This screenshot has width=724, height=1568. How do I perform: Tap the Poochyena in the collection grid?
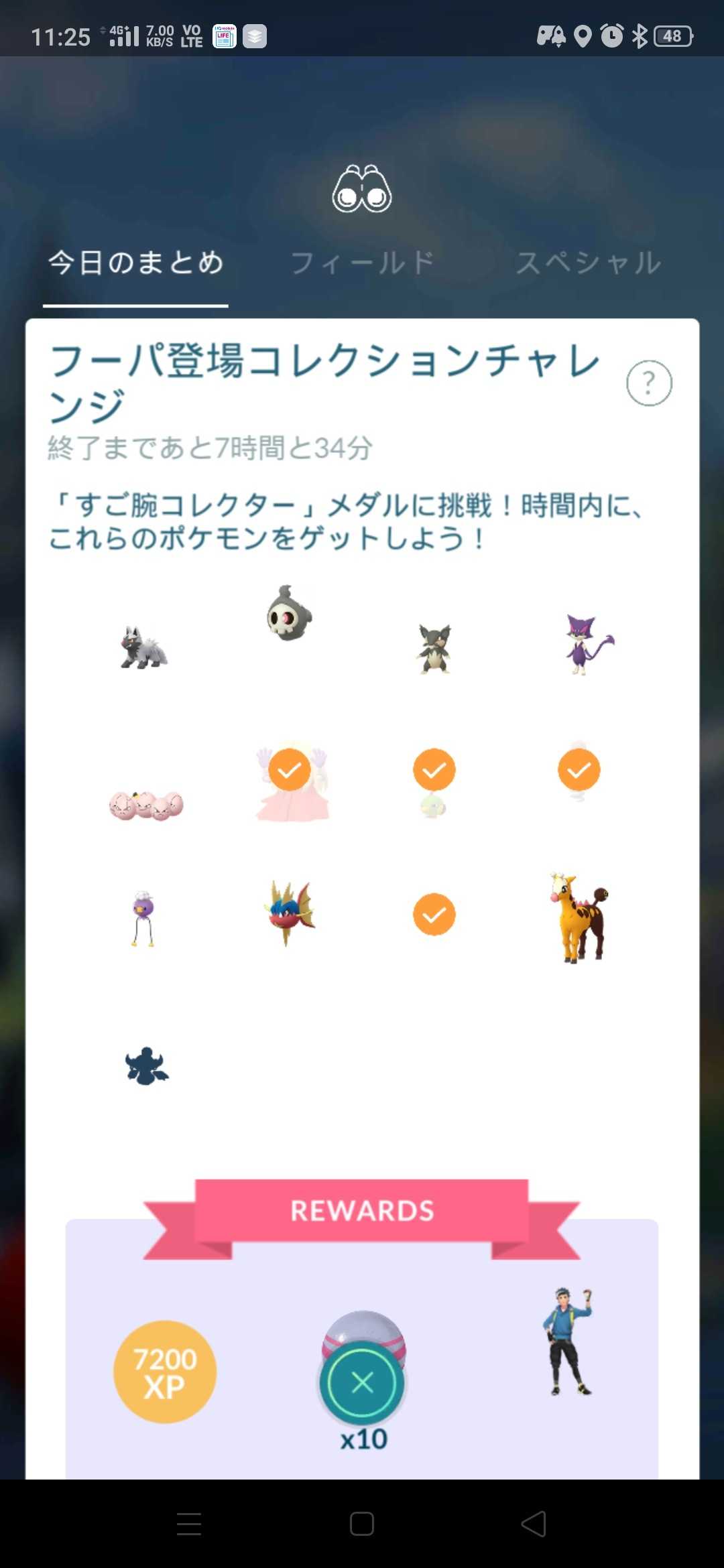pyautogui.click(x=144, y=648)
